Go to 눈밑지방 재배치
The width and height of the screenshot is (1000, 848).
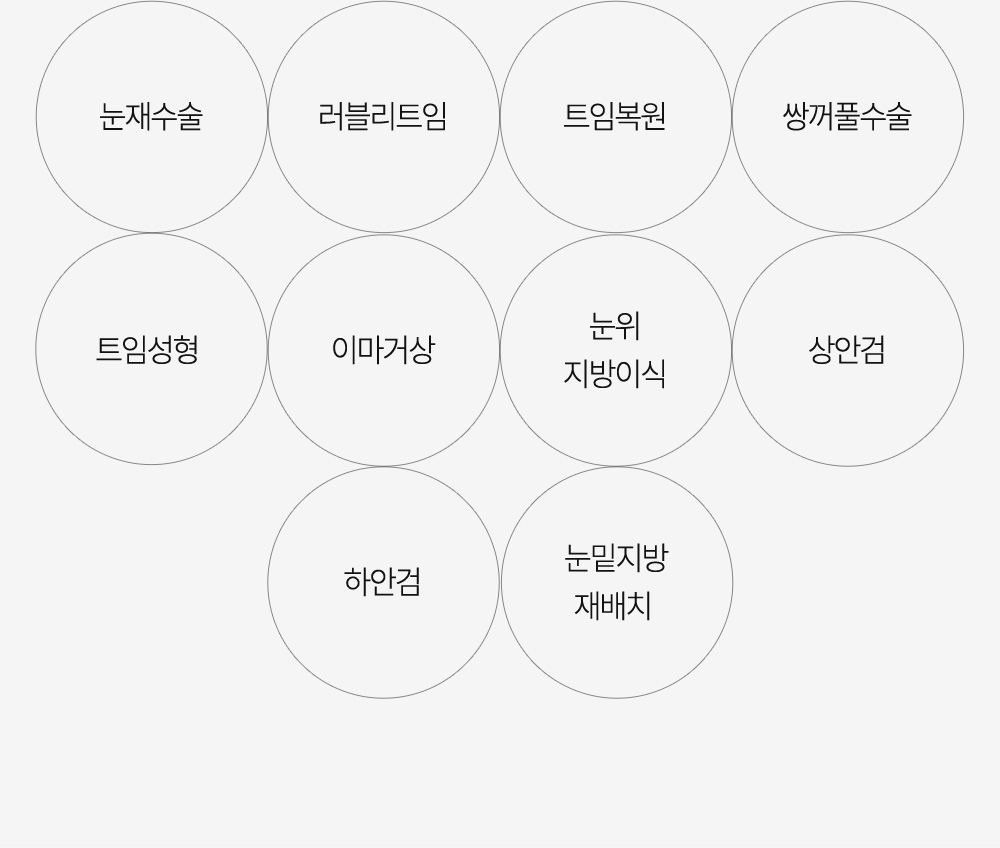616,582
